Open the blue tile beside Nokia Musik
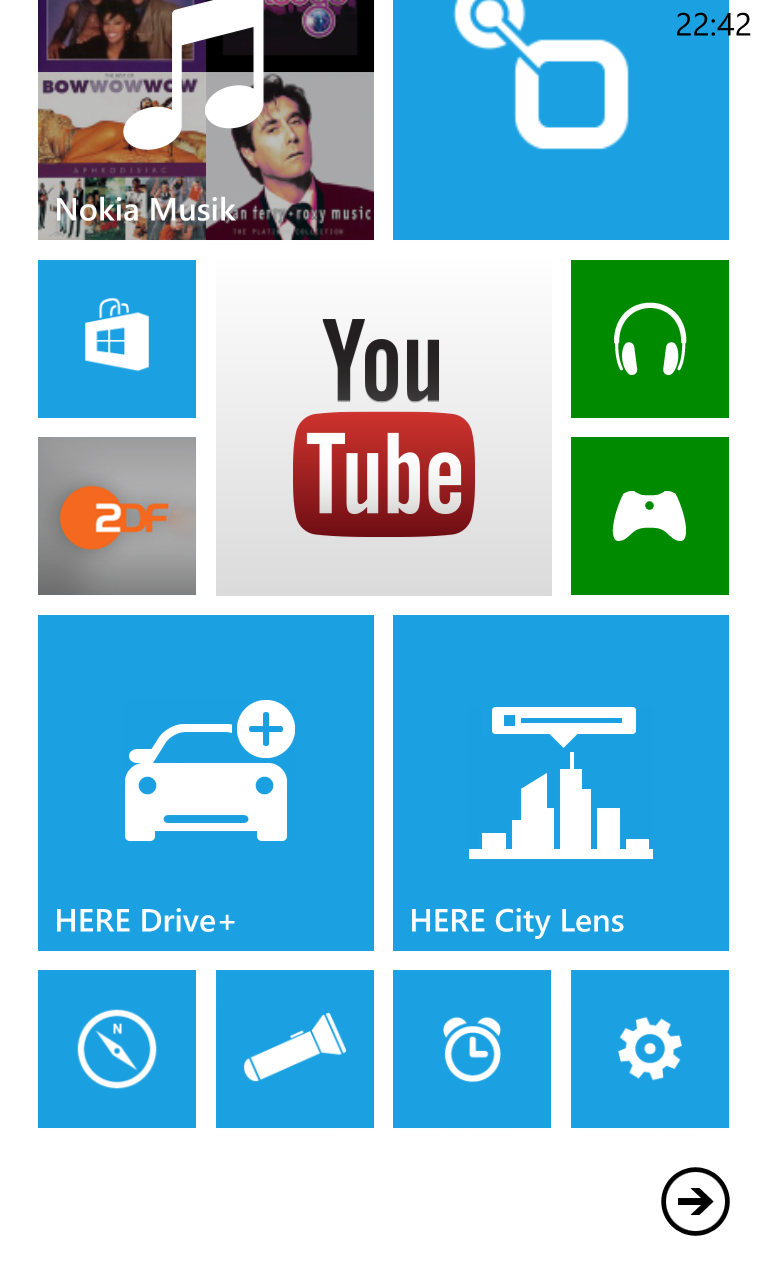 [561, 120]
